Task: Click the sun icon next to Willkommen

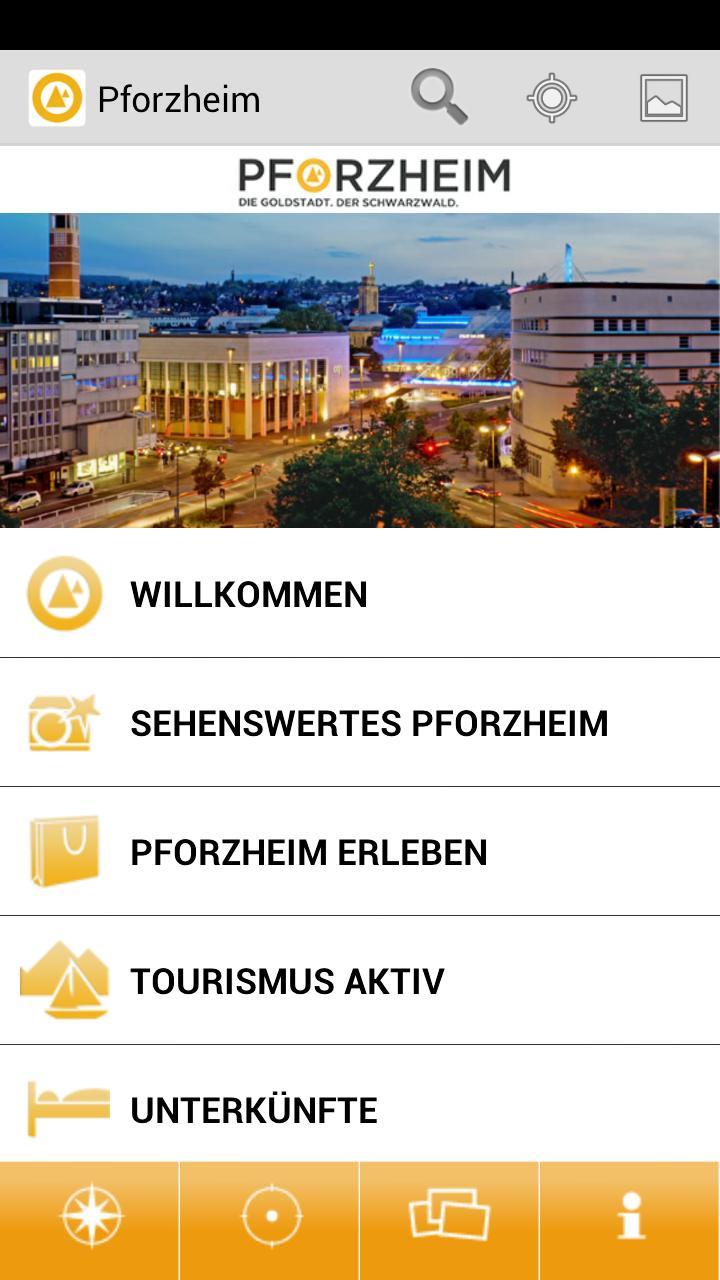Action: 63,593
